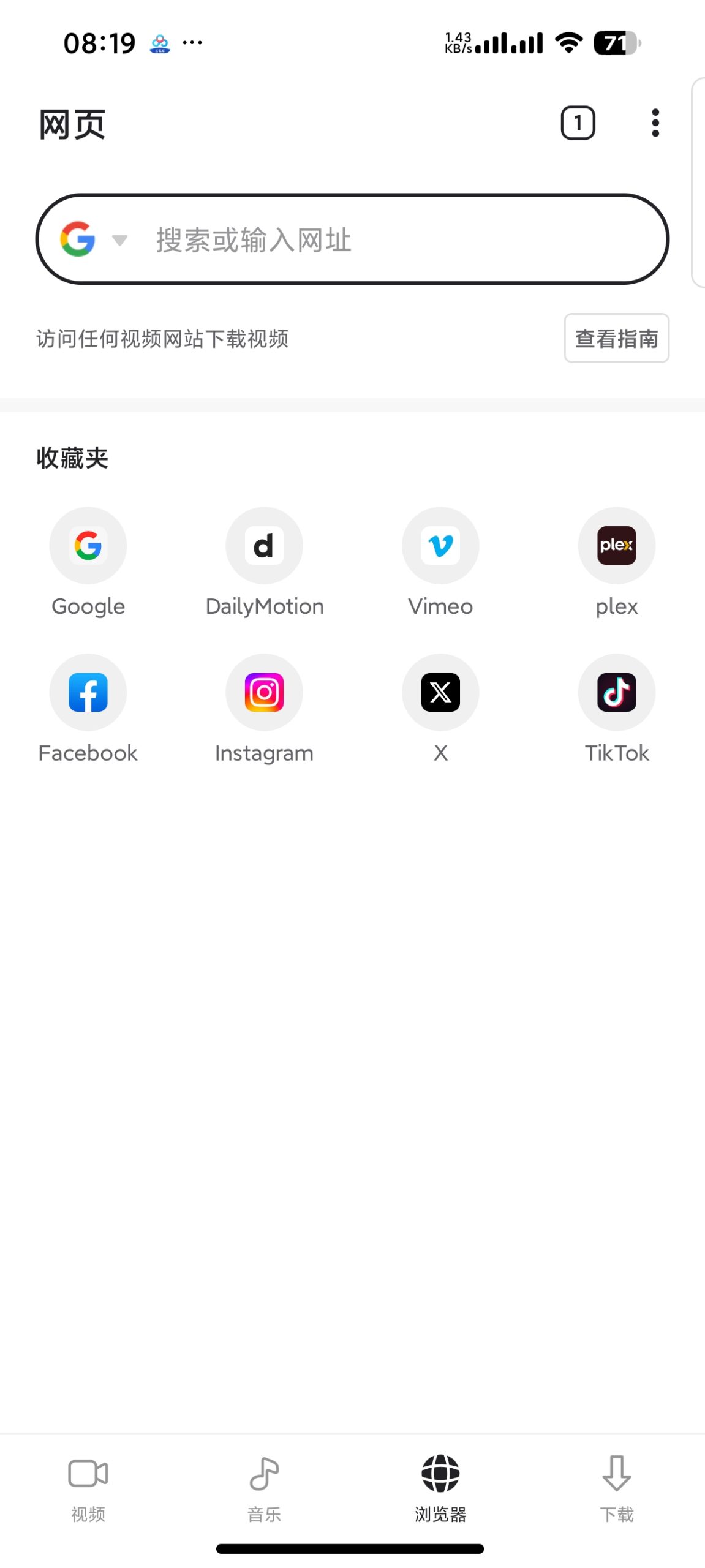Screen dimensions: 705x1568
Task: Open X from favorites
Action: coord(440,692)
